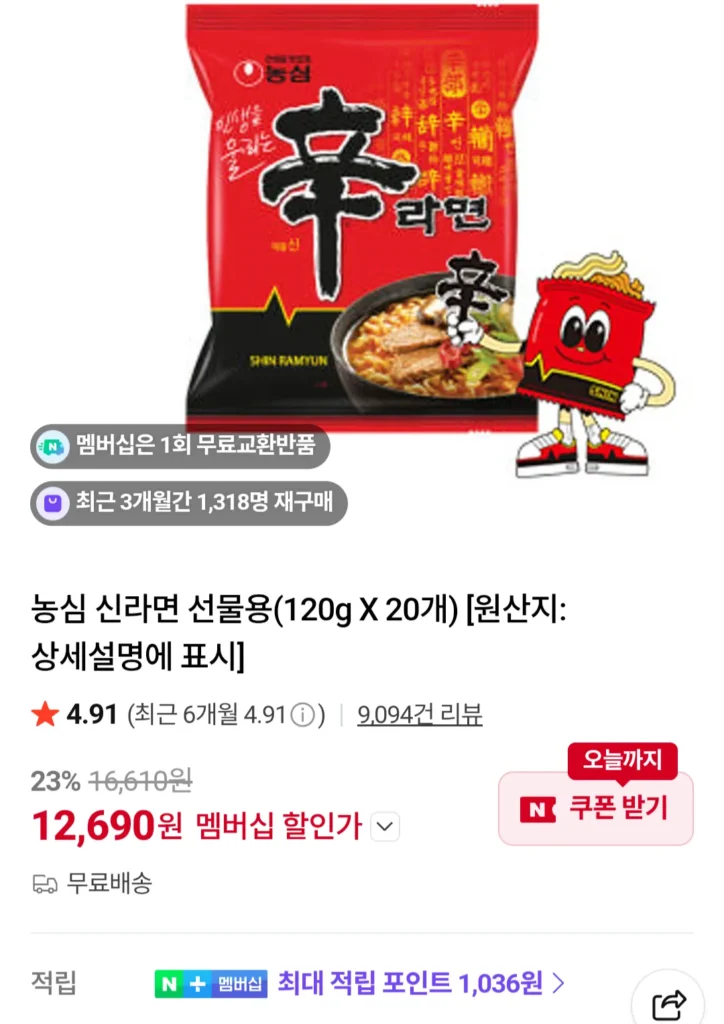The height and width of the screenshot is (1024, 724).
Task: Click the 쿠폰 받기 coupon button
Action: [x=595, y=810]
